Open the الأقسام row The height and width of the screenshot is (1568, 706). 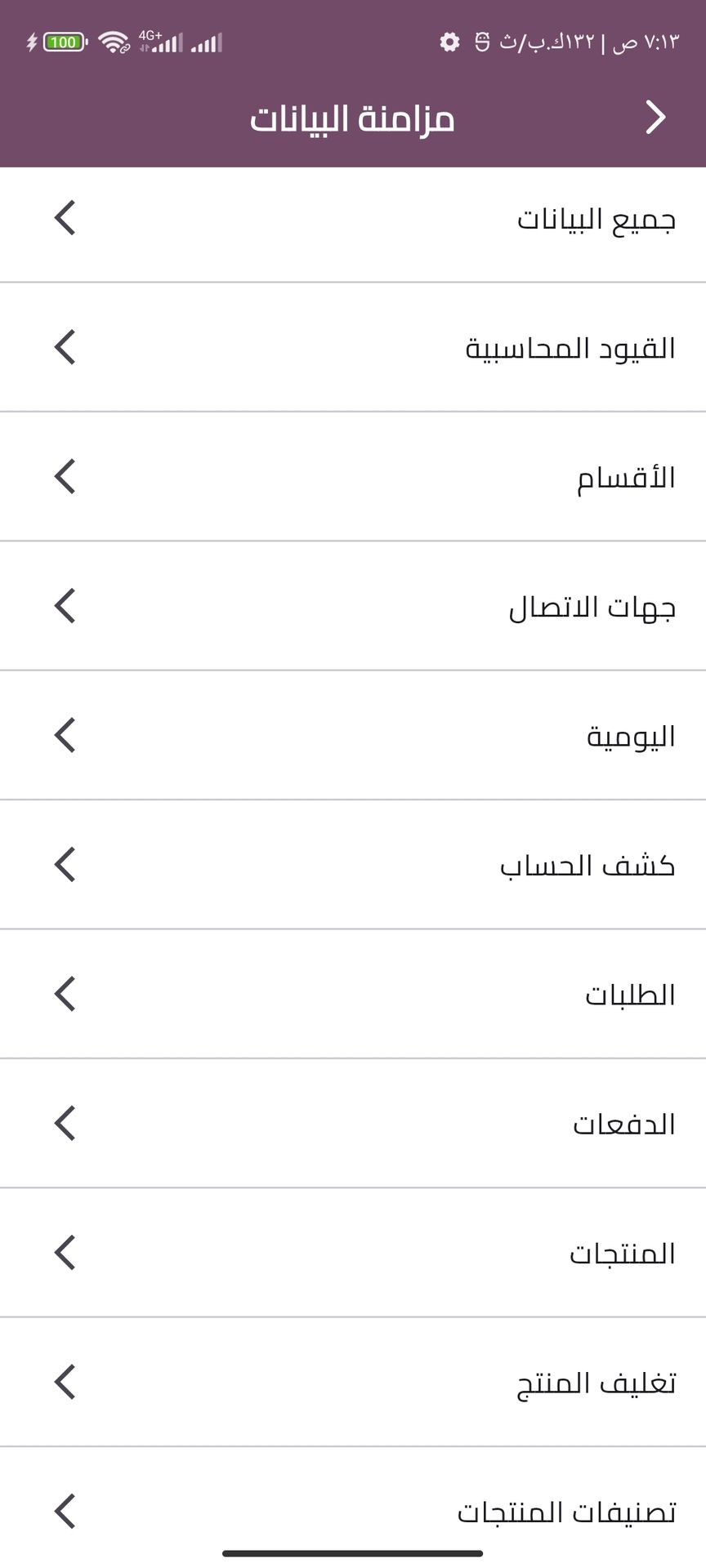[x=353, y=477]
